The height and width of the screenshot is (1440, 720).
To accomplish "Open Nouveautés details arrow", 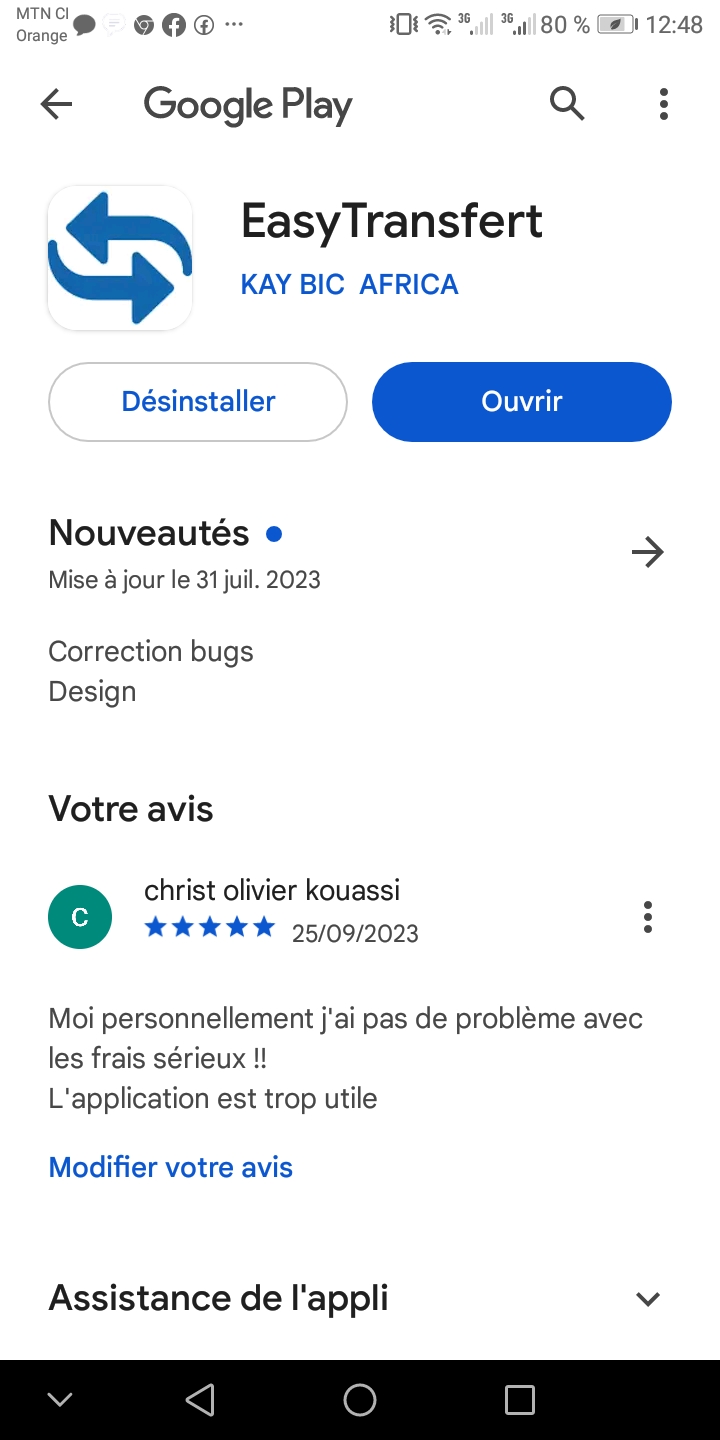I will point(648,552).
